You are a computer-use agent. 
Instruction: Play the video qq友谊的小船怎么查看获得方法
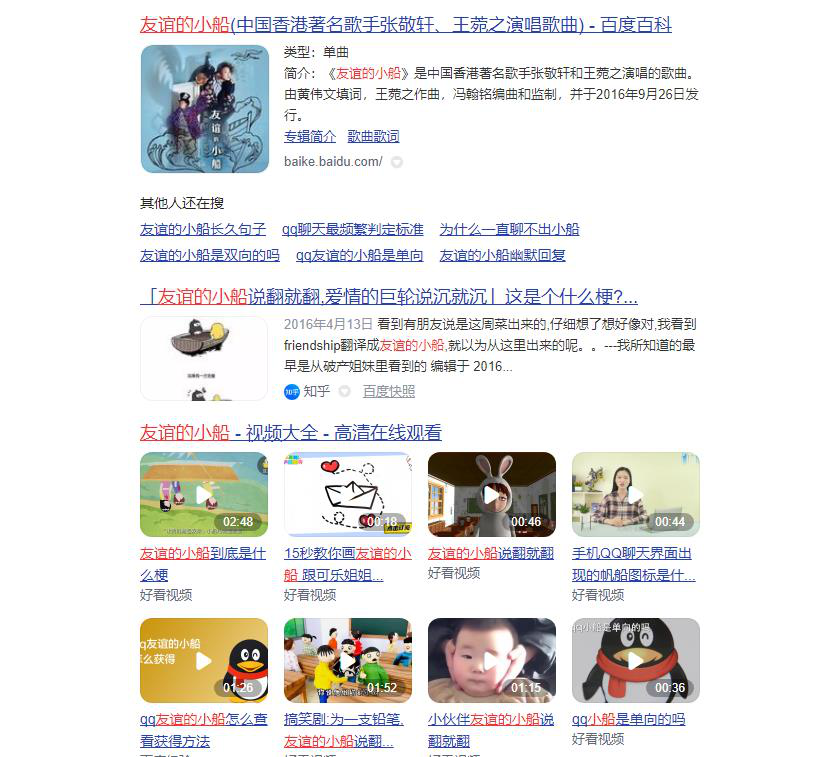204,660
